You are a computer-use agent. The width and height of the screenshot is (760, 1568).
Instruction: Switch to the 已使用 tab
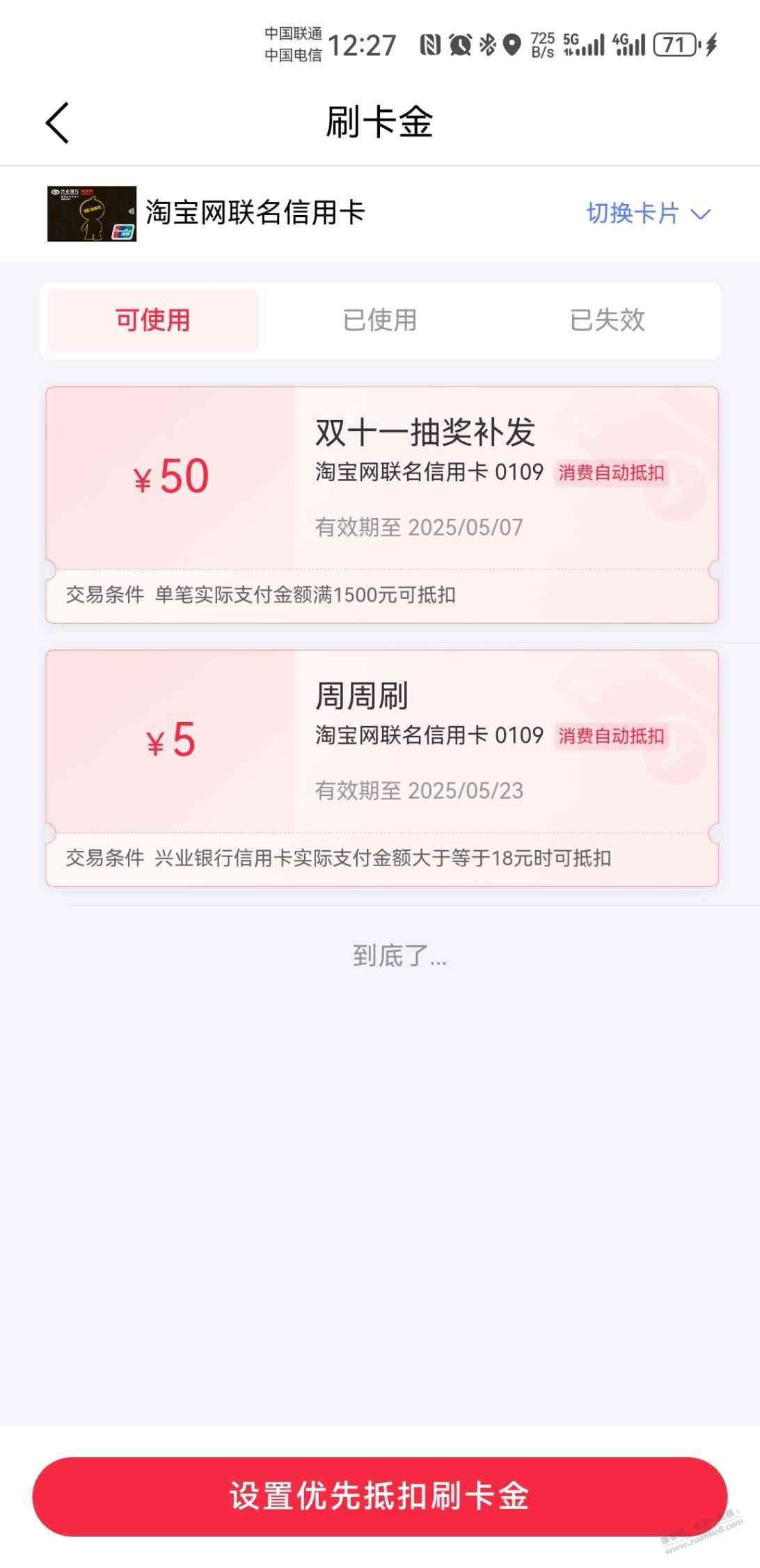379,320
